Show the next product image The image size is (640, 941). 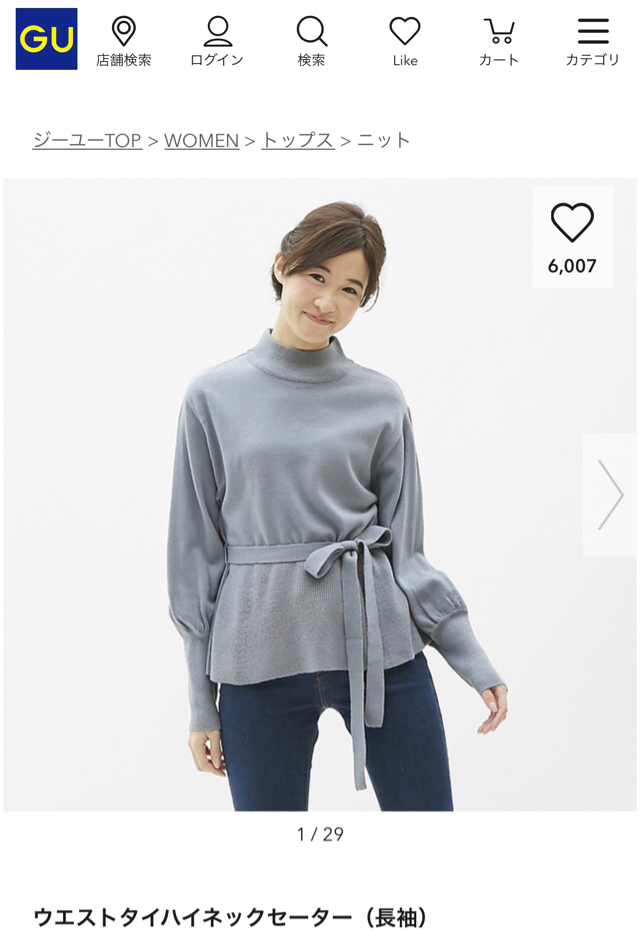(x=609, y=494)
